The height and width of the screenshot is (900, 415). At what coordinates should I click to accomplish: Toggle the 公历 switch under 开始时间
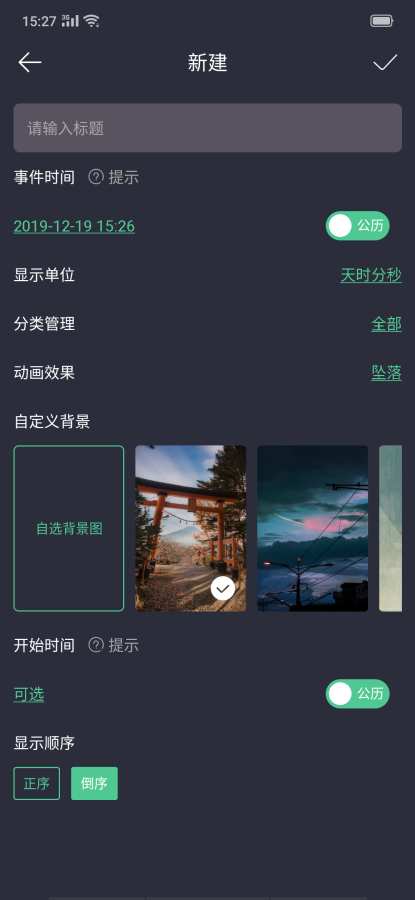point(358,694)
